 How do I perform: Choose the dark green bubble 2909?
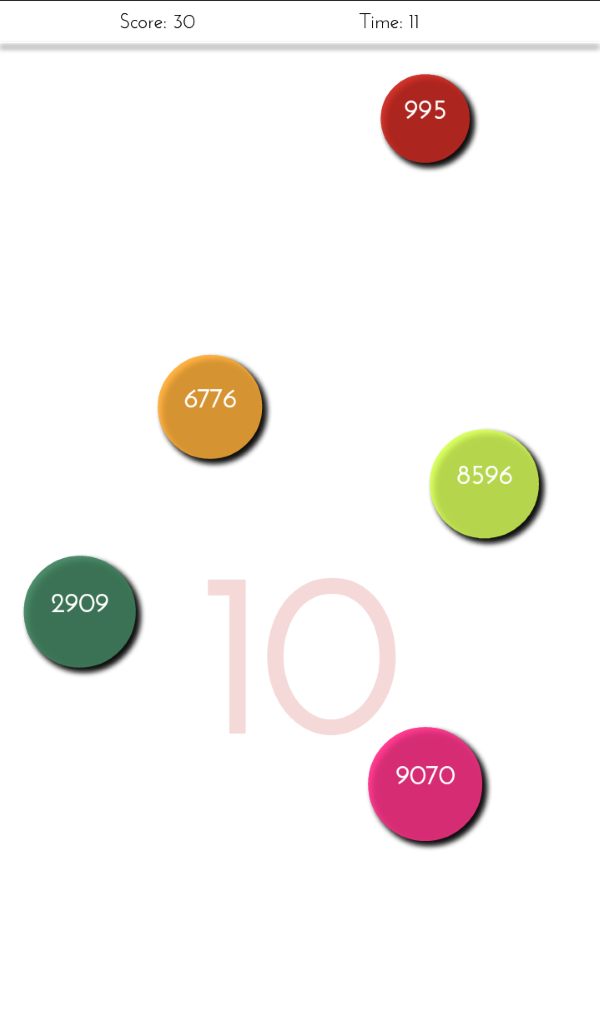pos(79,611)
